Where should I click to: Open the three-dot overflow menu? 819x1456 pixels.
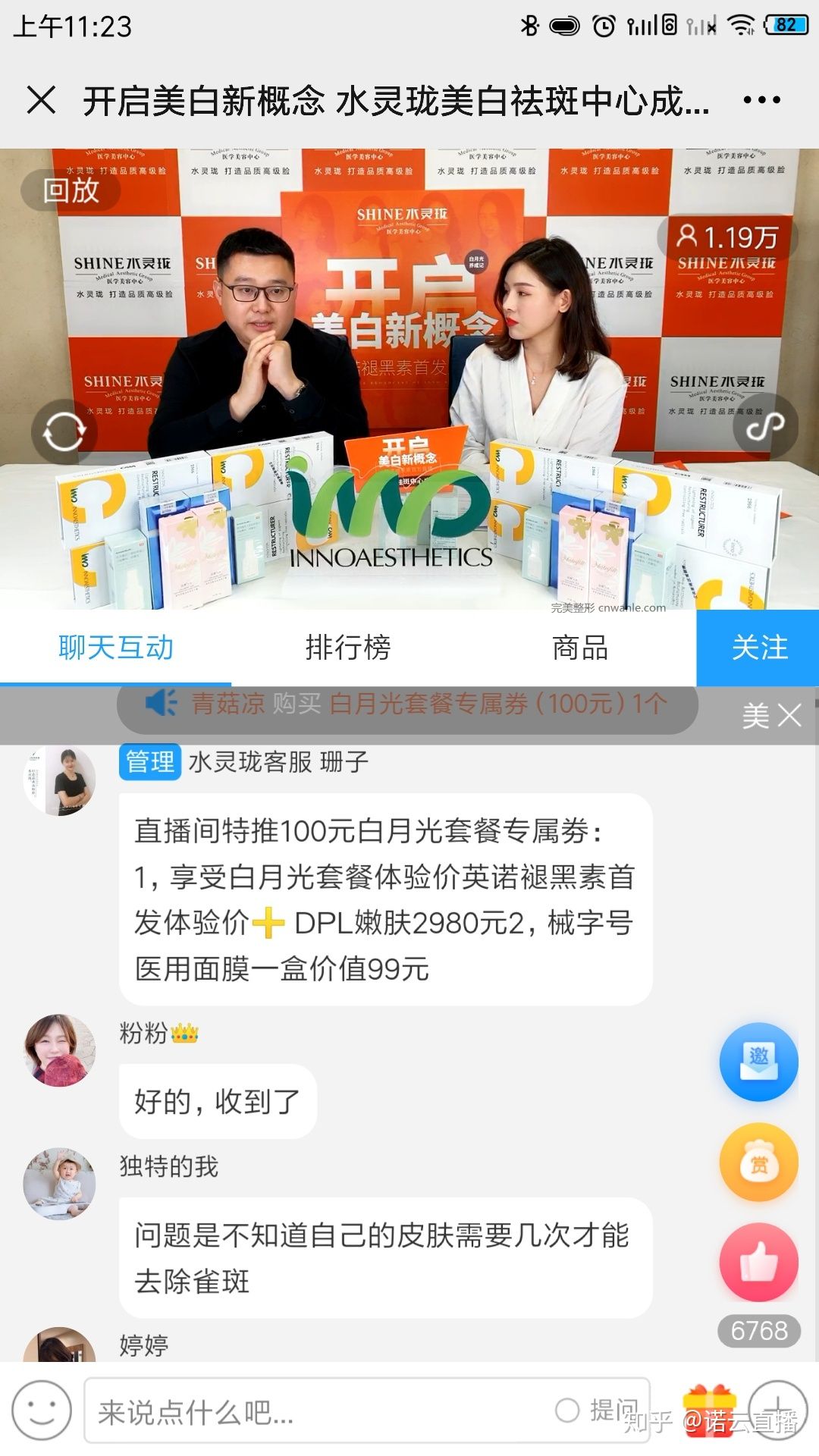761,100
